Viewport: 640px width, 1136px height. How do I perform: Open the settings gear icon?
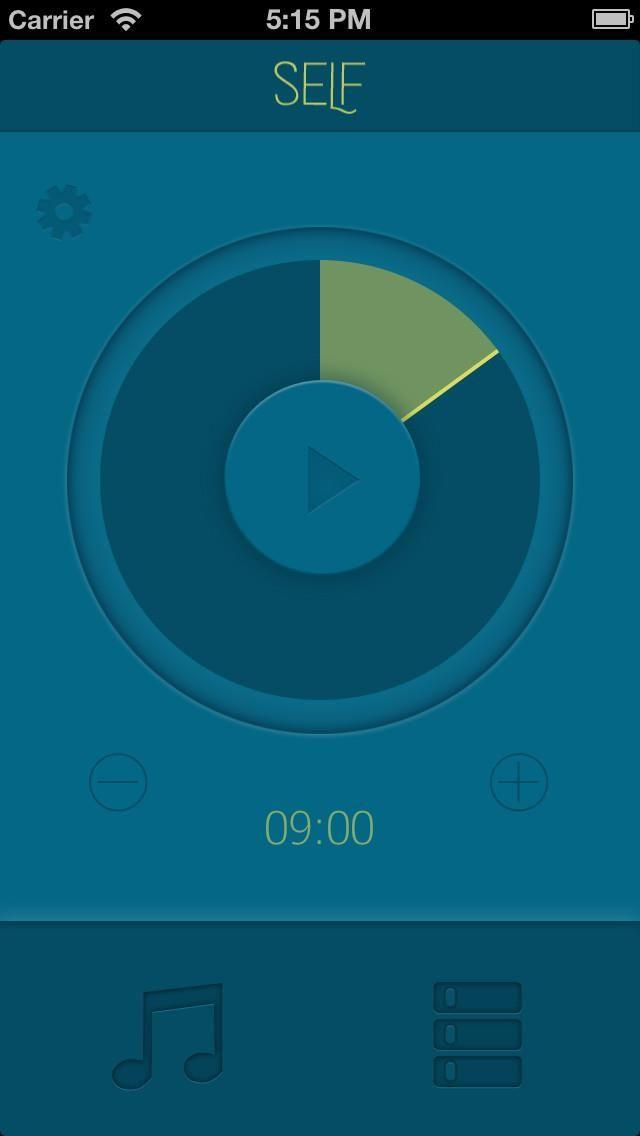click(x=64, y=211)
